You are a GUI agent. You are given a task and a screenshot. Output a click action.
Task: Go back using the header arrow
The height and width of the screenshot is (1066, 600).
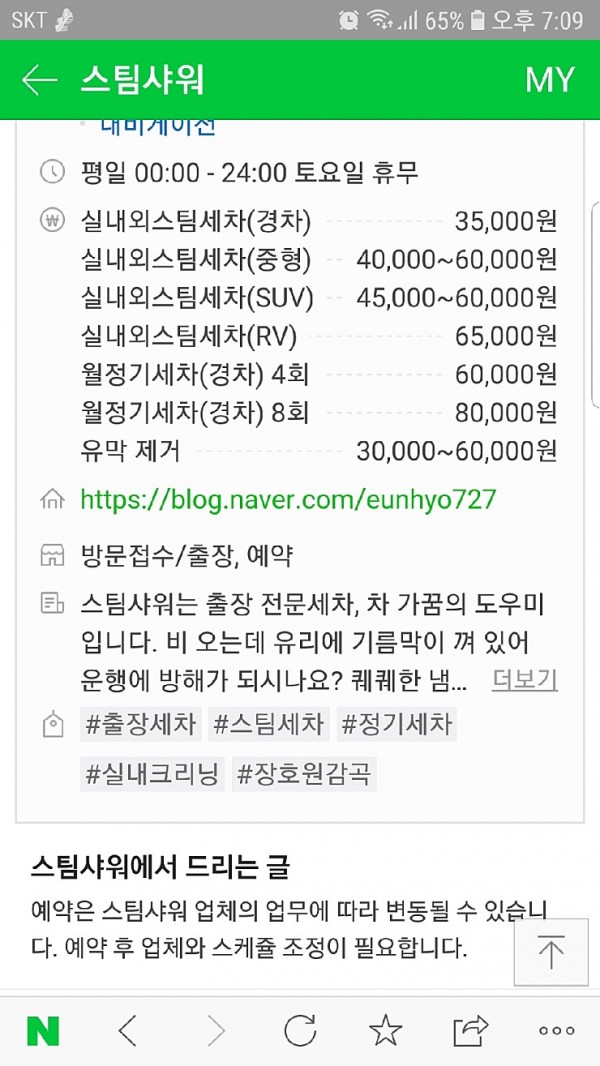(x=39, y=80)
